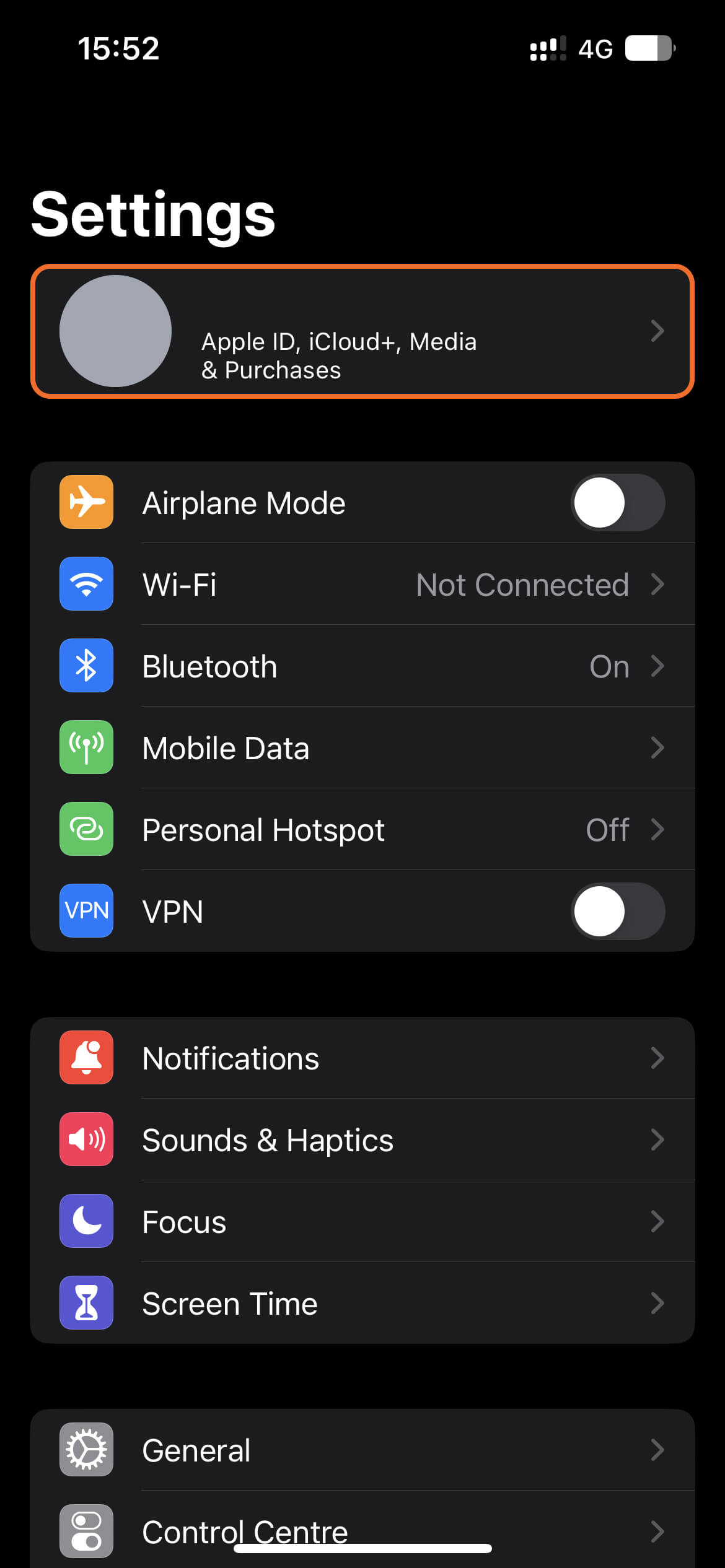Open Bluetooth settings

tap(362, 666)
